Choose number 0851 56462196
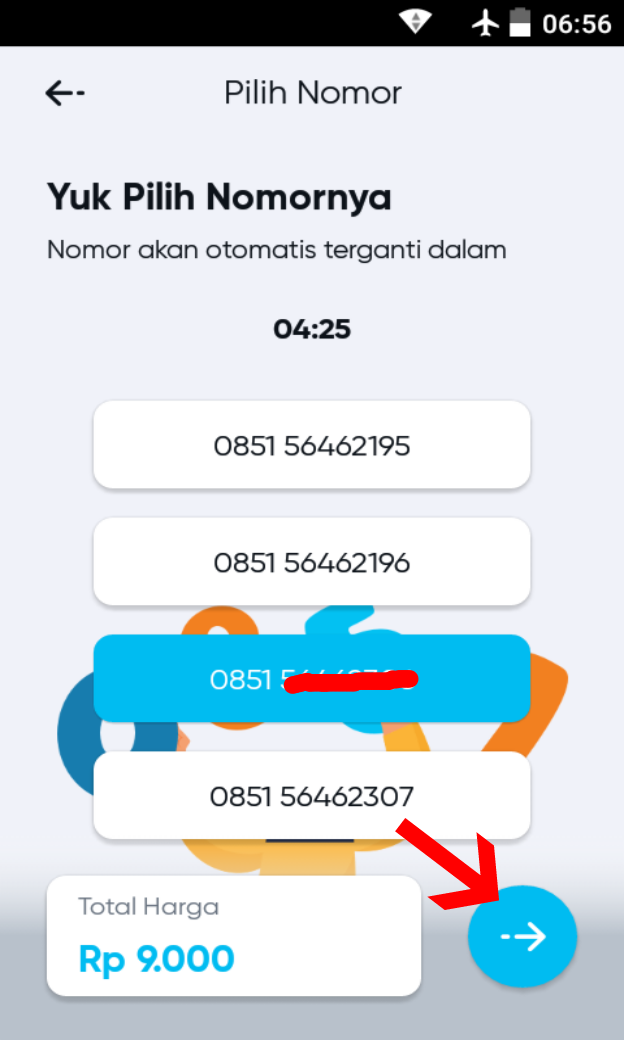 (x=311, y=562)
